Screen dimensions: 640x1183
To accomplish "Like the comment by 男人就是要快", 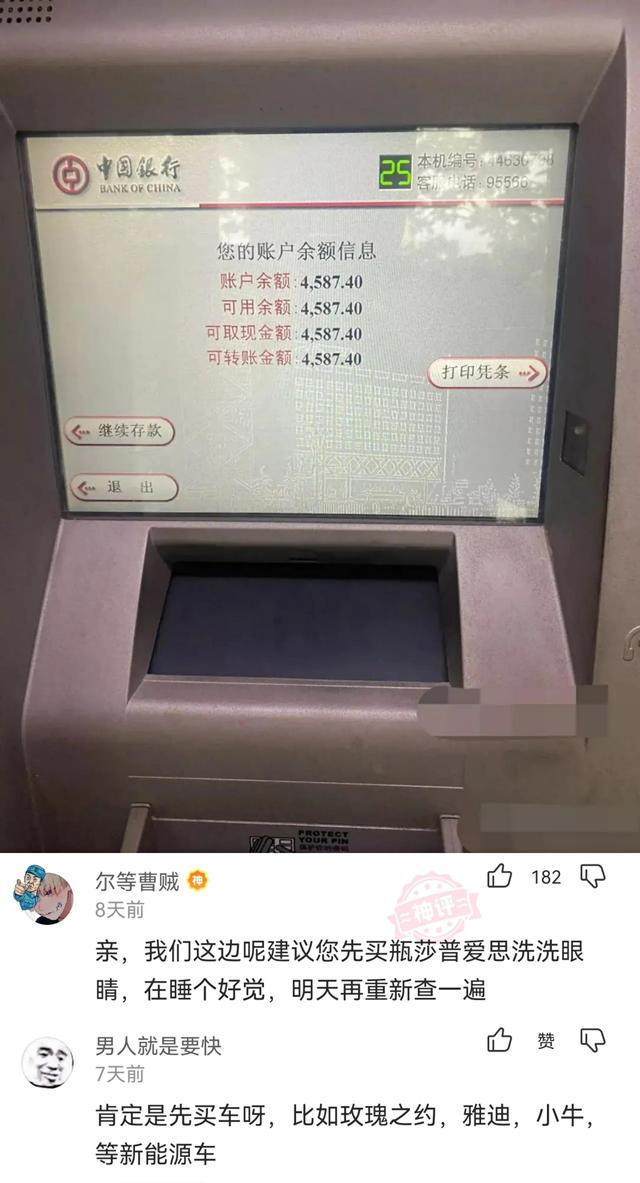I will click(500, 1042).
